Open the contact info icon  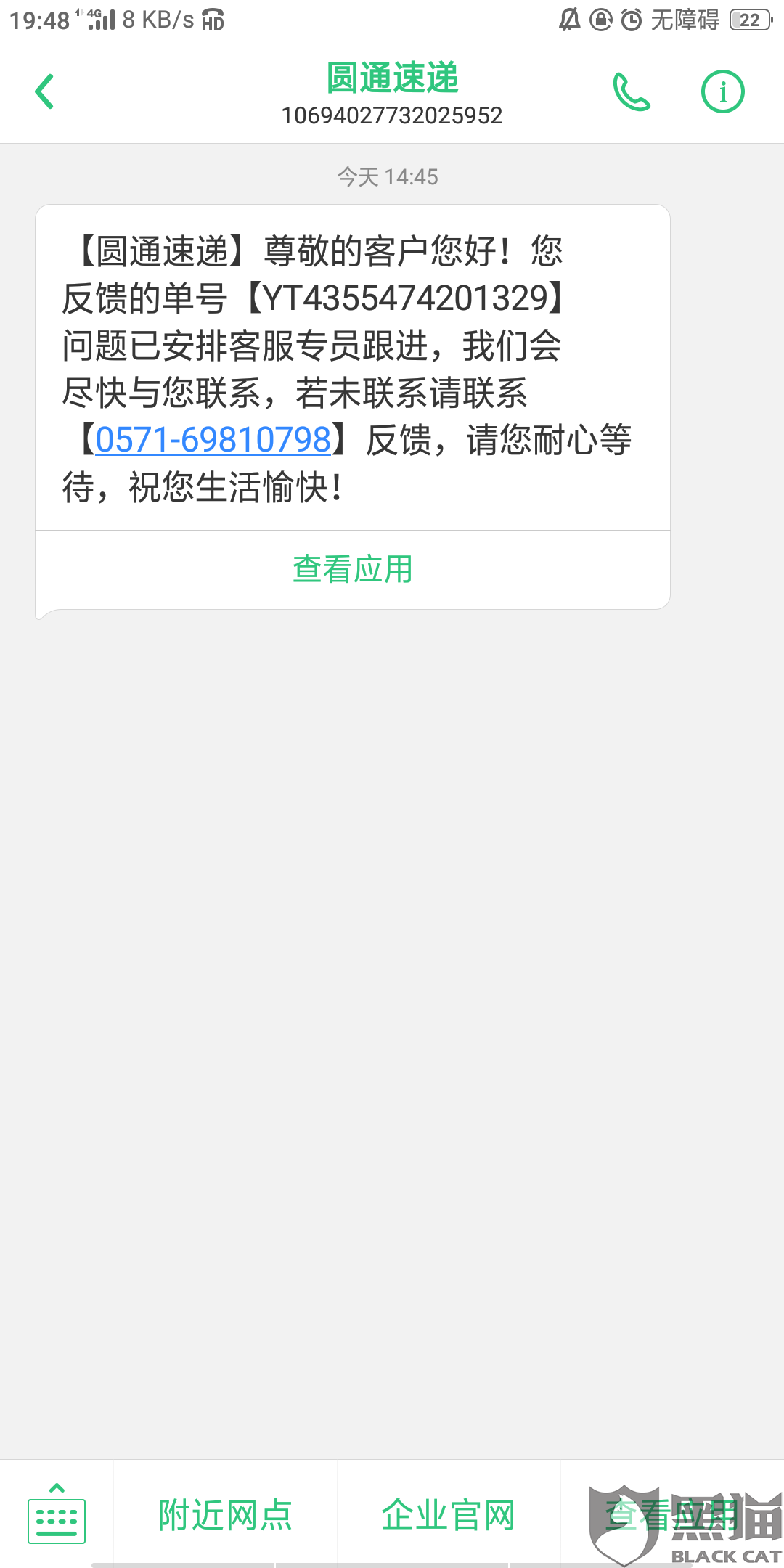pyautogui.click(x=722, y=92)
